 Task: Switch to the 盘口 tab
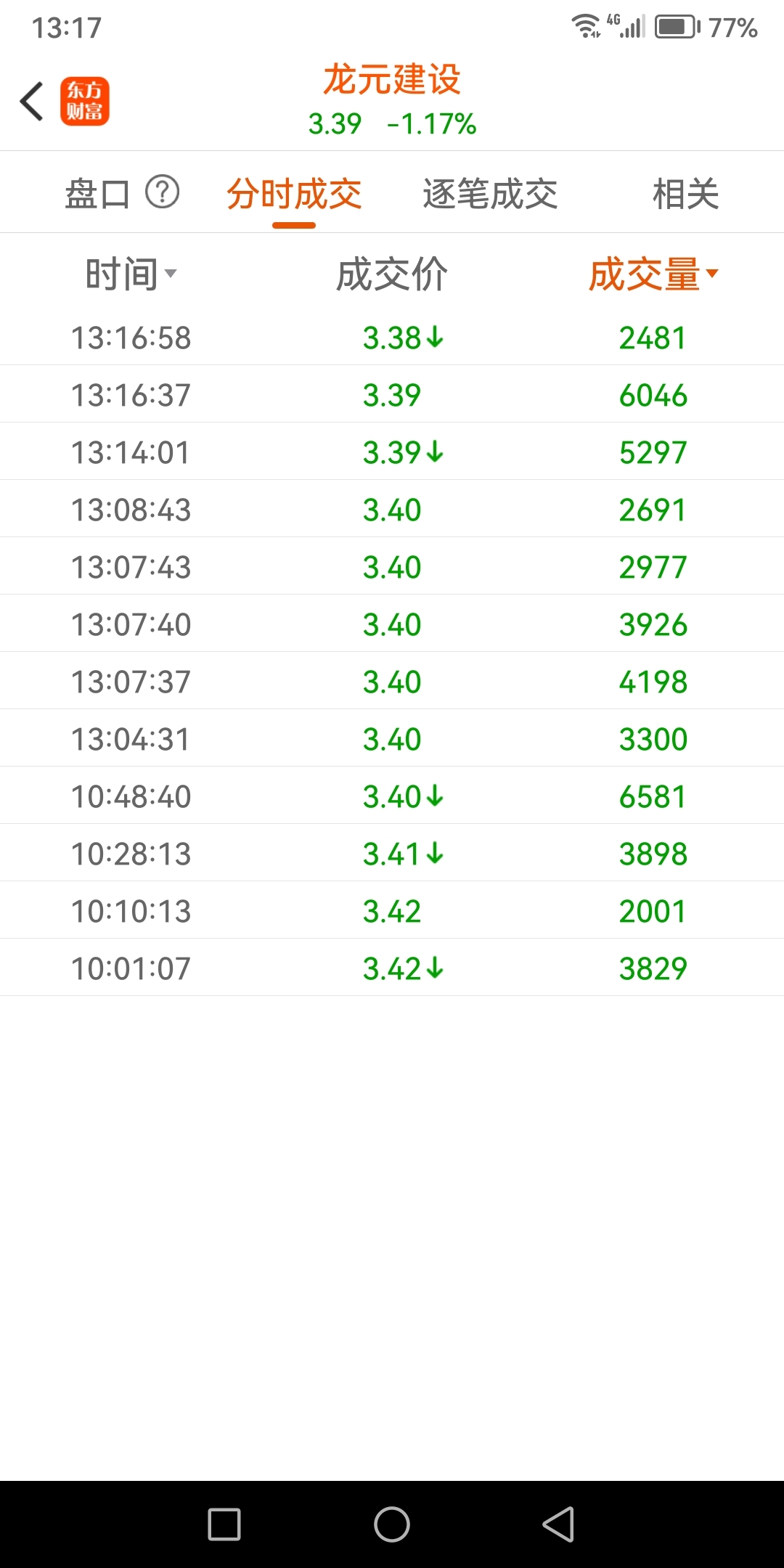[97, 194]
